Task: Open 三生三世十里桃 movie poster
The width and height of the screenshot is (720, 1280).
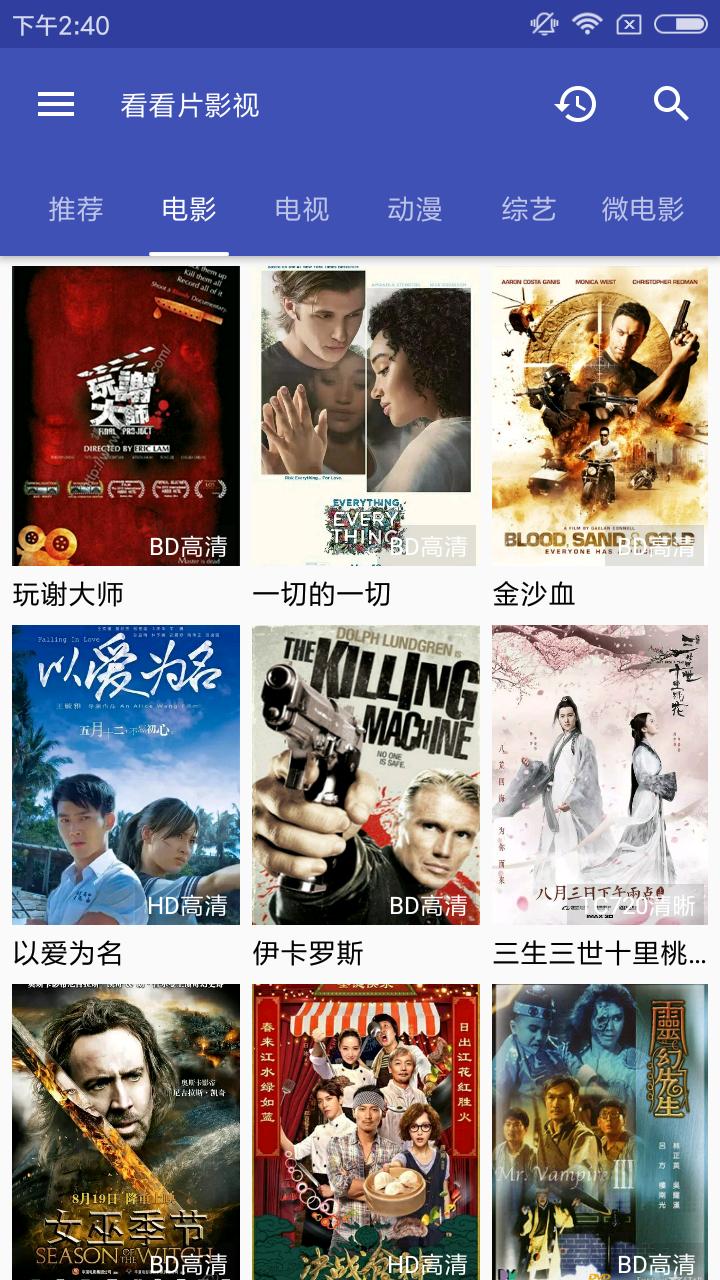Action: (600, 775)
